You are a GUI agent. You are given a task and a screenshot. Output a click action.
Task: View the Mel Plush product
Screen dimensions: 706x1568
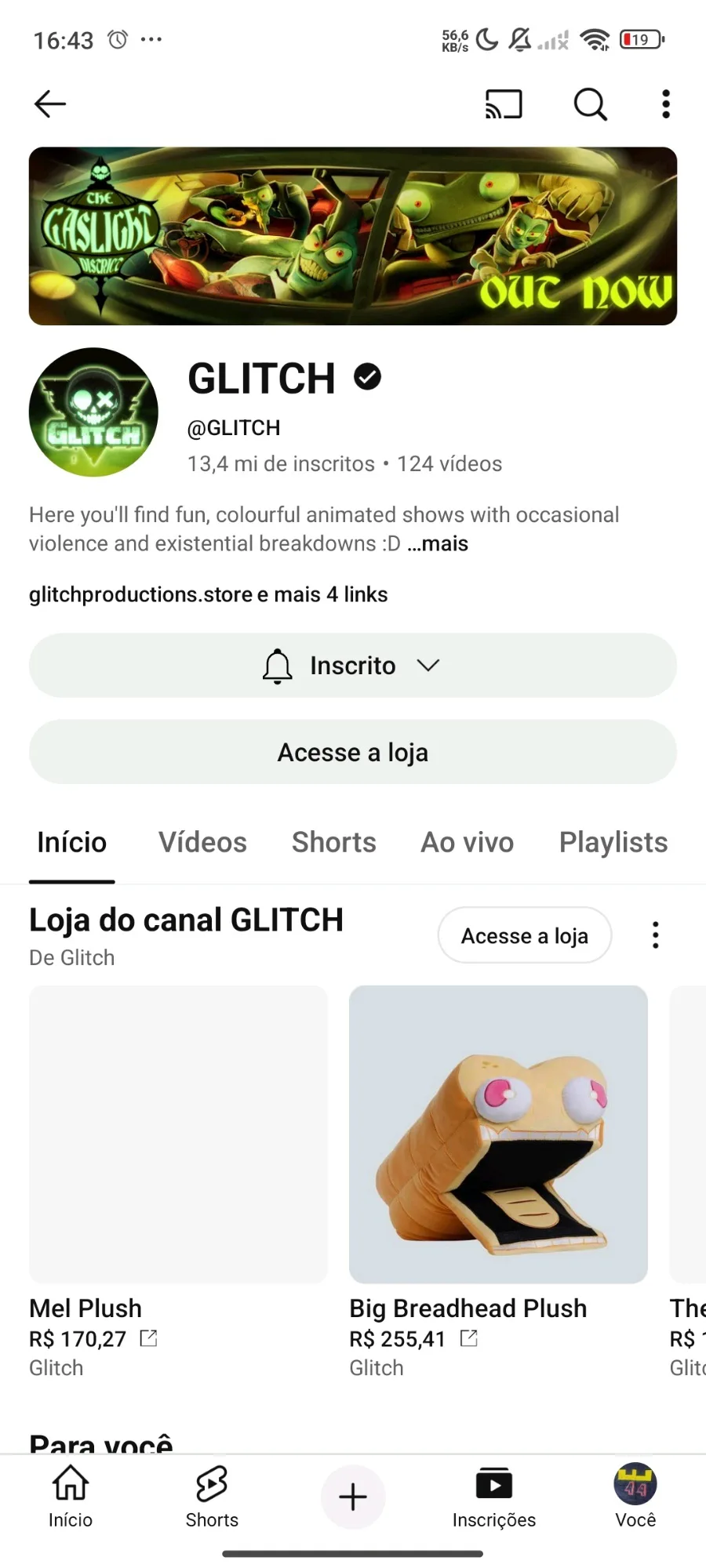pyautogui.click(x=178, y=1134)
